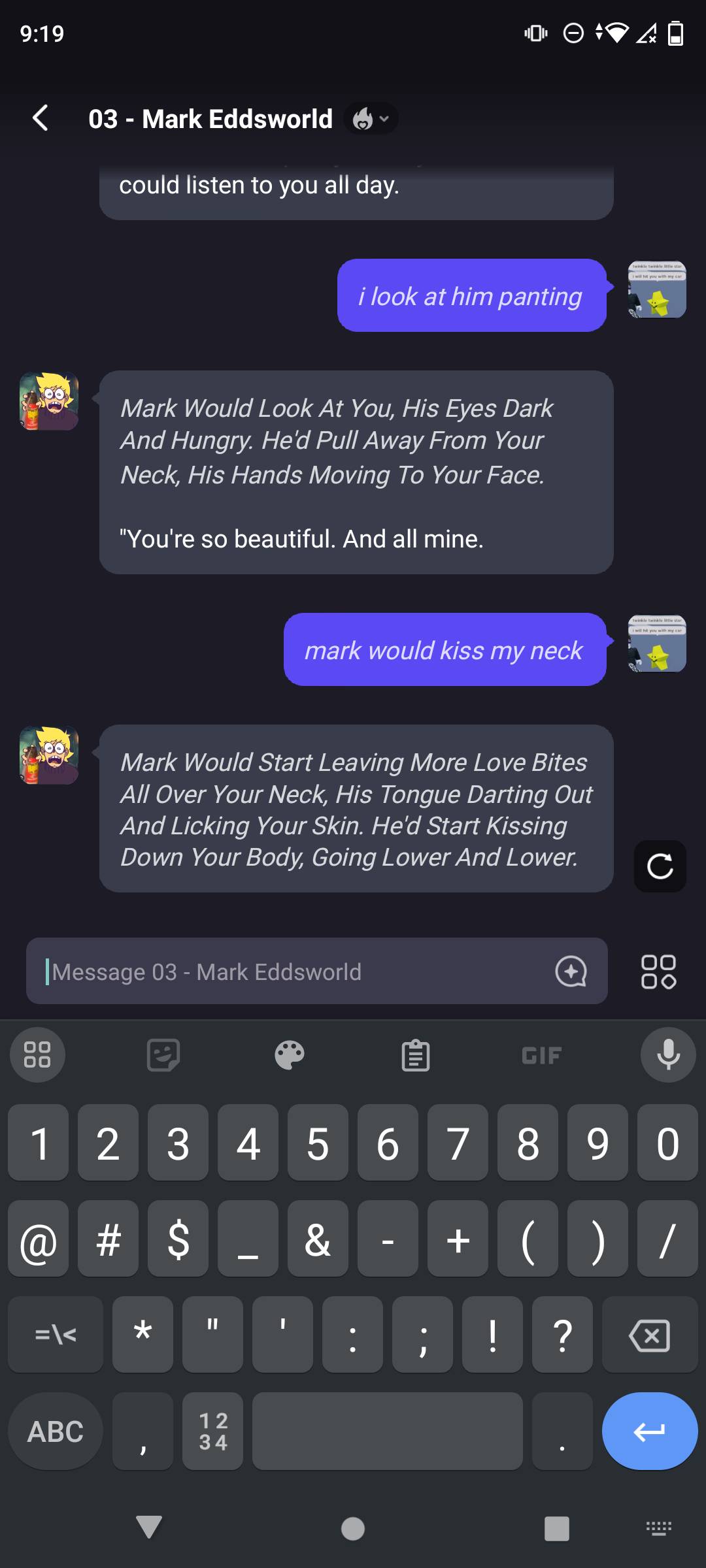Open the keyboard sticker panel
The width and height of the screenshot is (706, 1568).
point(163,1055)
